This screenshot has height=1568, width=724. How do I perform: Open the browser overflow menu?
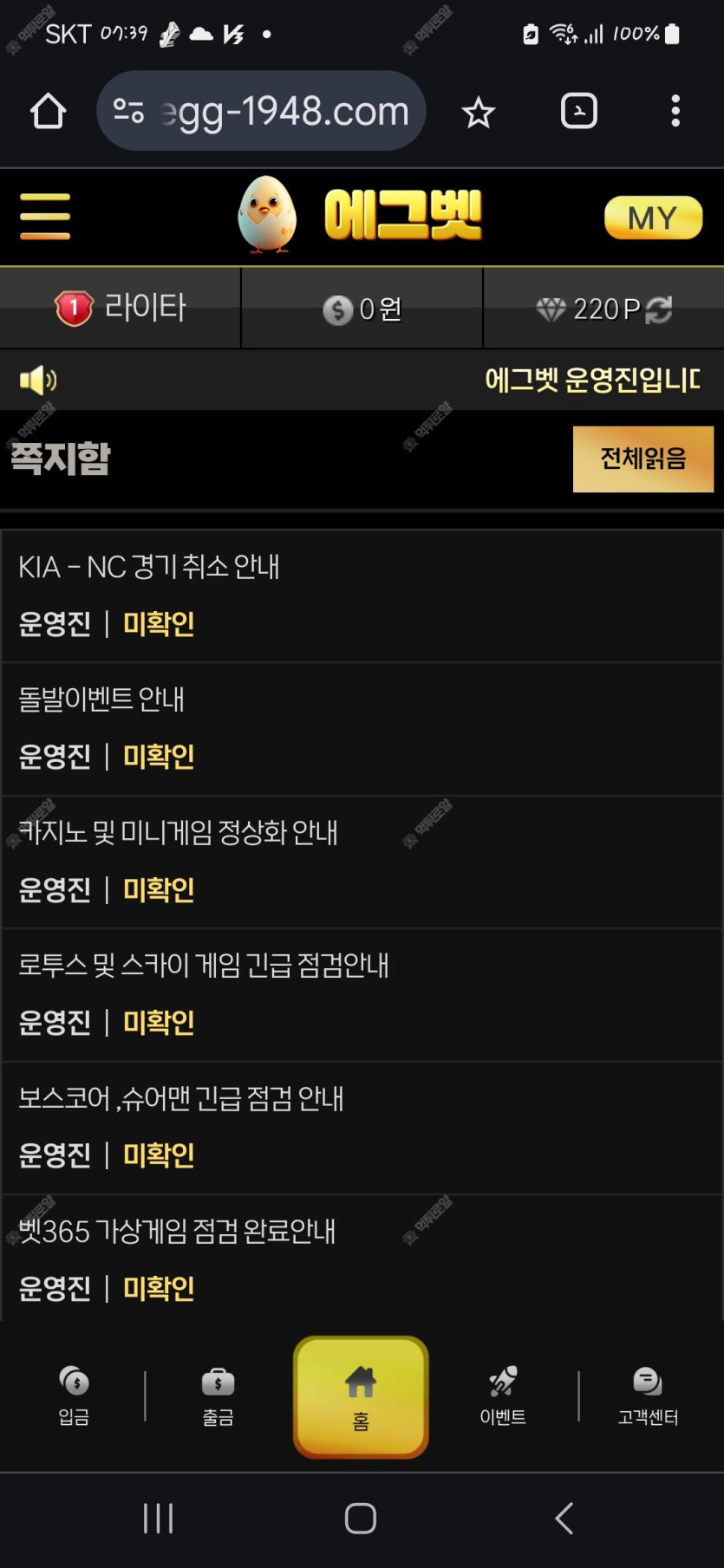(675, 111)
